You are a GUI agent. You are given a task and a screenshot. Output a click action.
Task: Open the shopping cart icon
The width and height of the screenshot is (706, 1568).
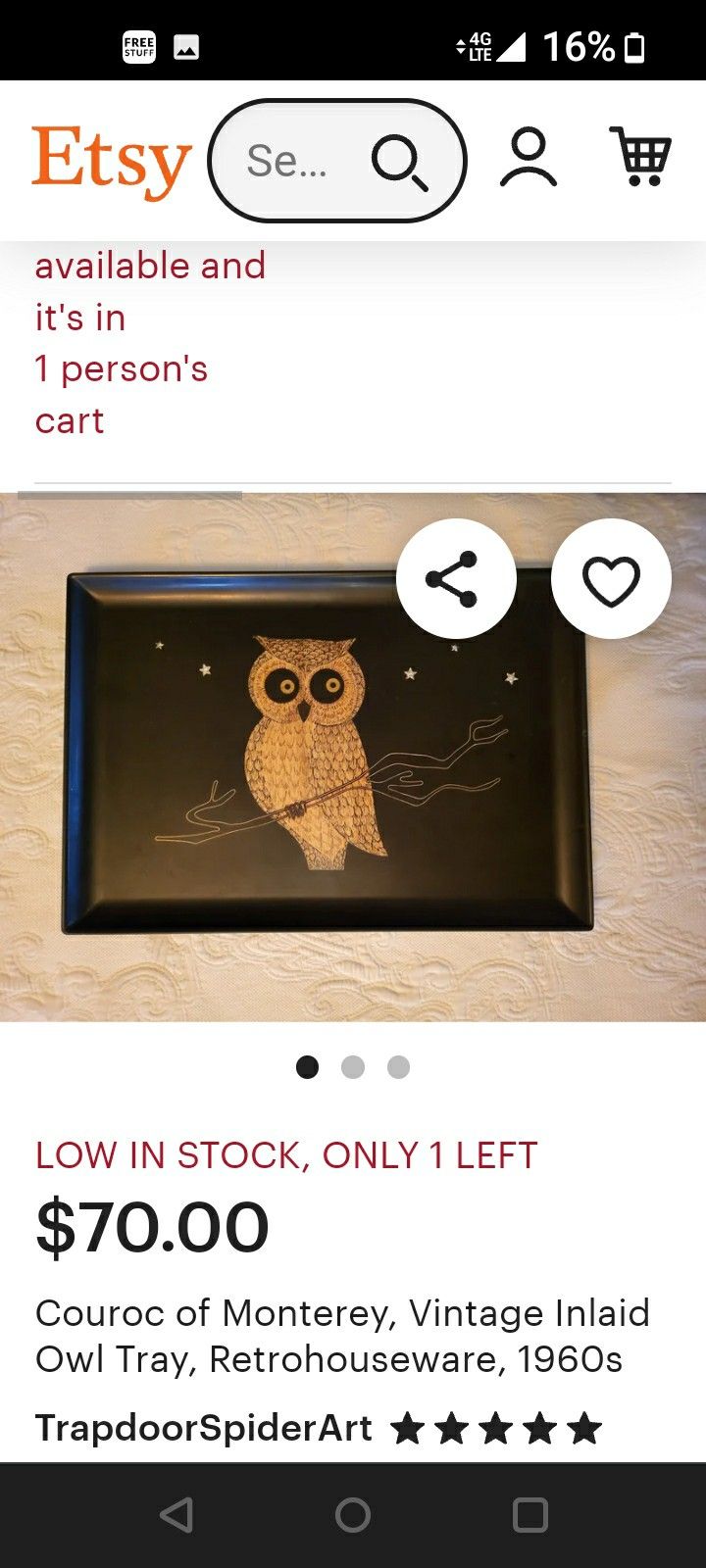[639, 158]
